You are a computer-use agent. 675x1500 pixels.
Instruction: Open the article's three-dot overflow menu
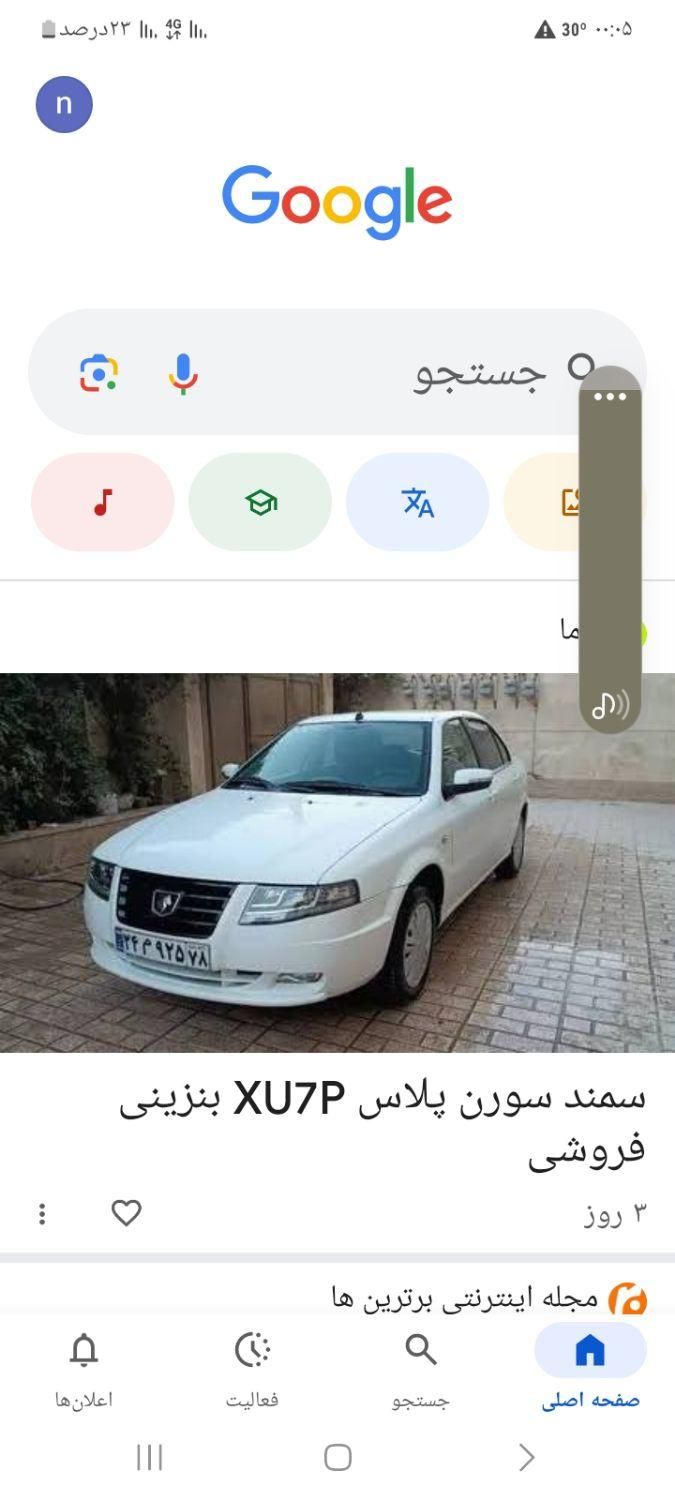pyautogui.click(x=42, y=1214)
